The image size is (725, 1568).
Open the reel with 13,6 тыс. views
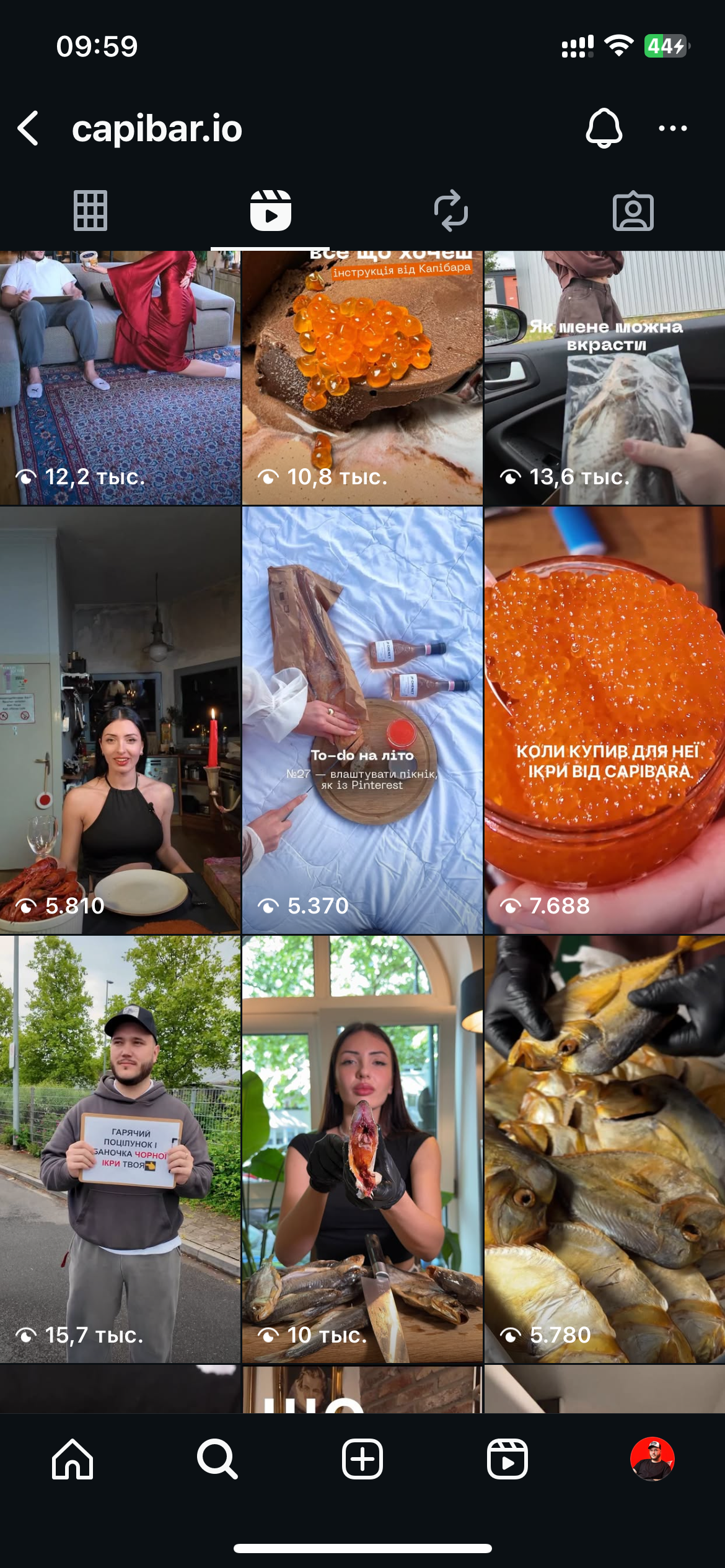point(604,378)
